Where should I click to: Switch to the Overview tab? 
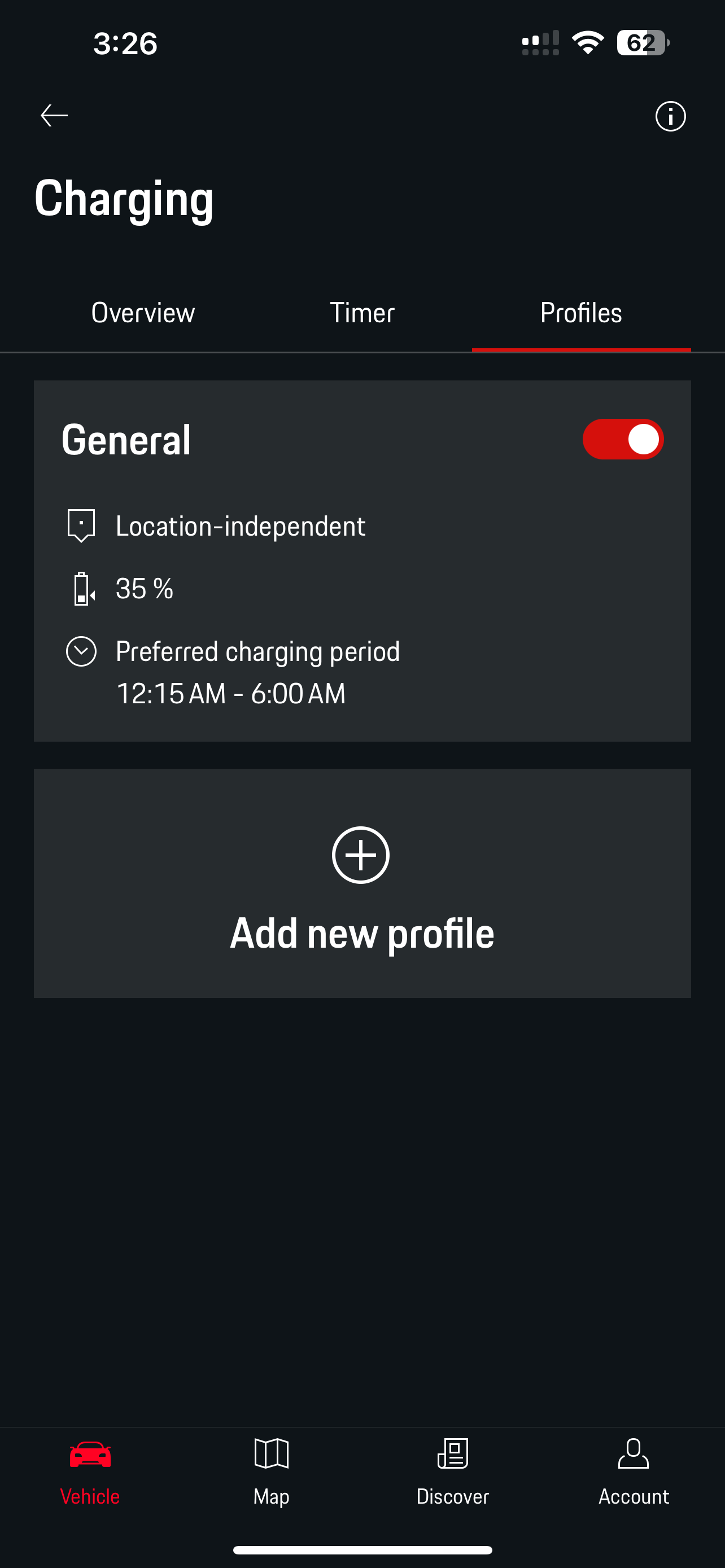pyautogui.click(x=143, y=313)
